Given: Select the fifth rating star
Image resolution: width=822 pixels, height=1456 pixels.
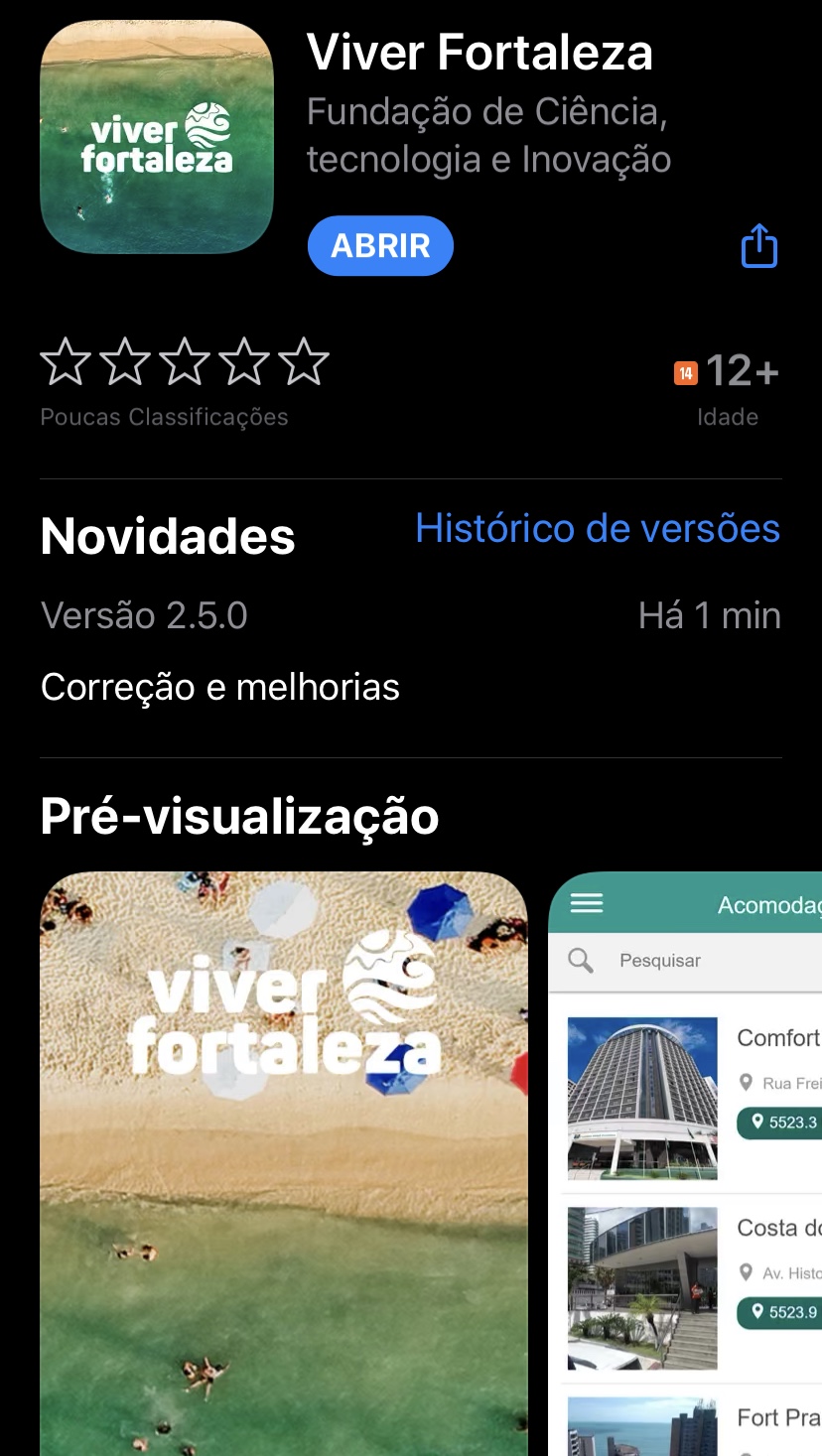Looking at the screenshot, I should 306,361.
